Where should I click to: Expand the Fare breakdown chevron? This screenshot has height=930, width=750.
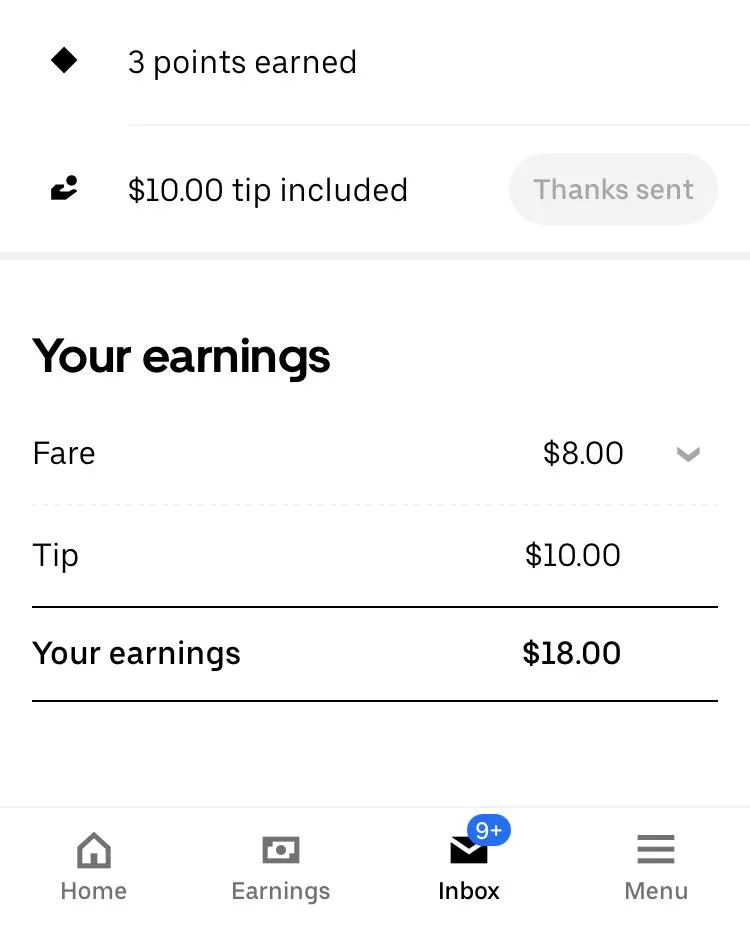click(x=688, y=454)
